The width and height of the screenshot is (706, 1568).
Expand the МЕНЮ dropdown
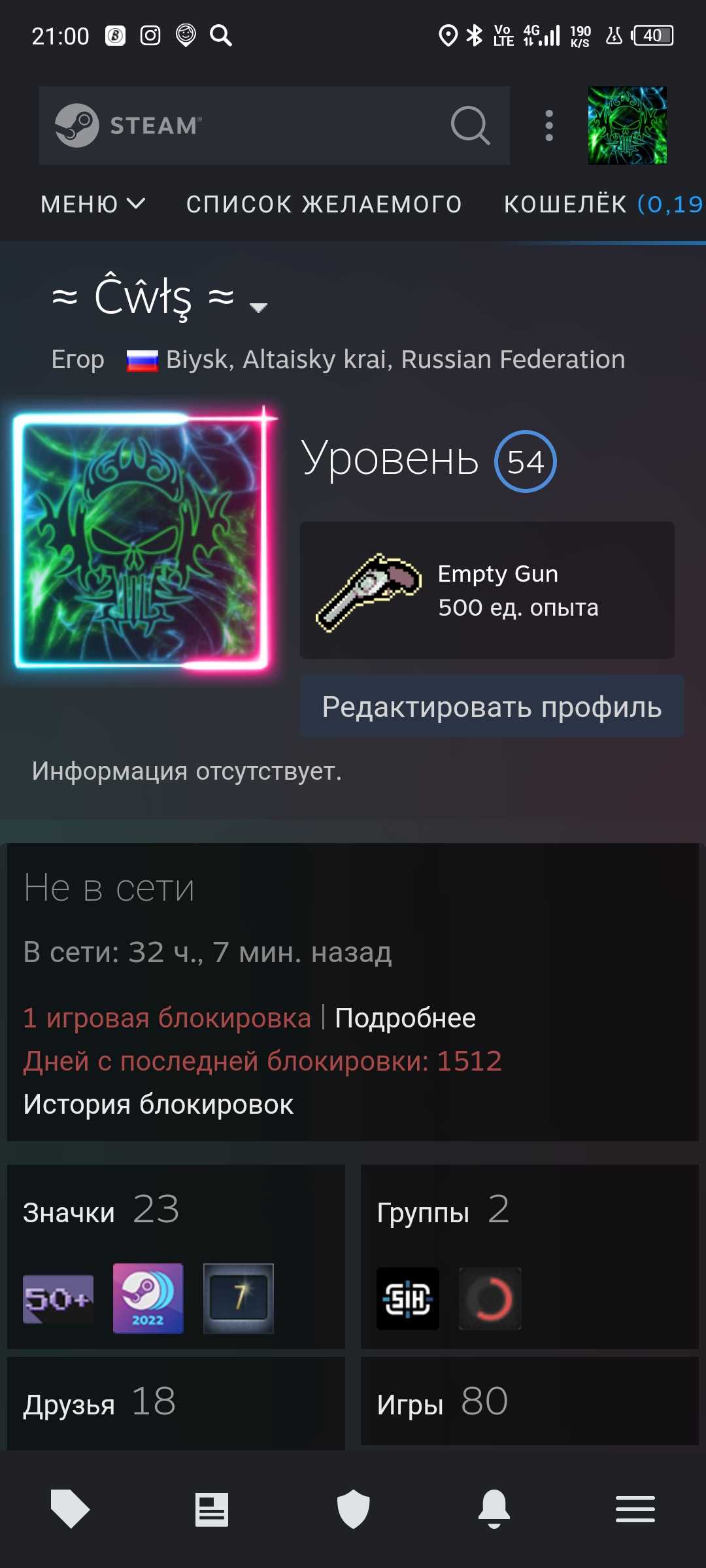[92, 203]
